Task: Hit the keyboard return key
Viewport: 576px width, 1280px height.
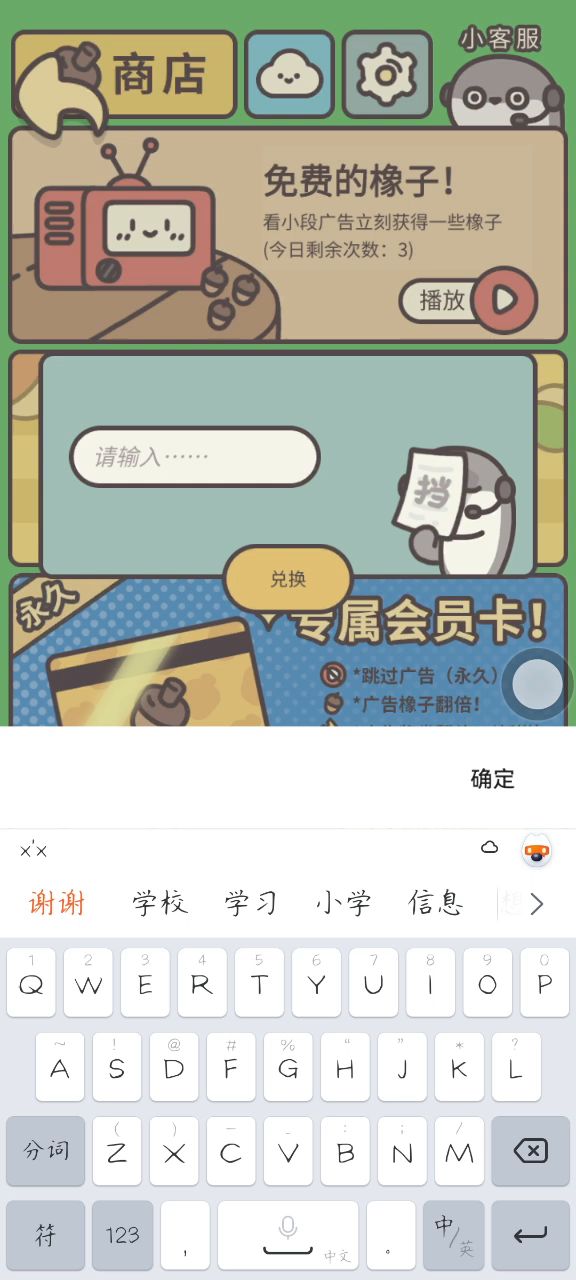Action: click(530, 1235)
